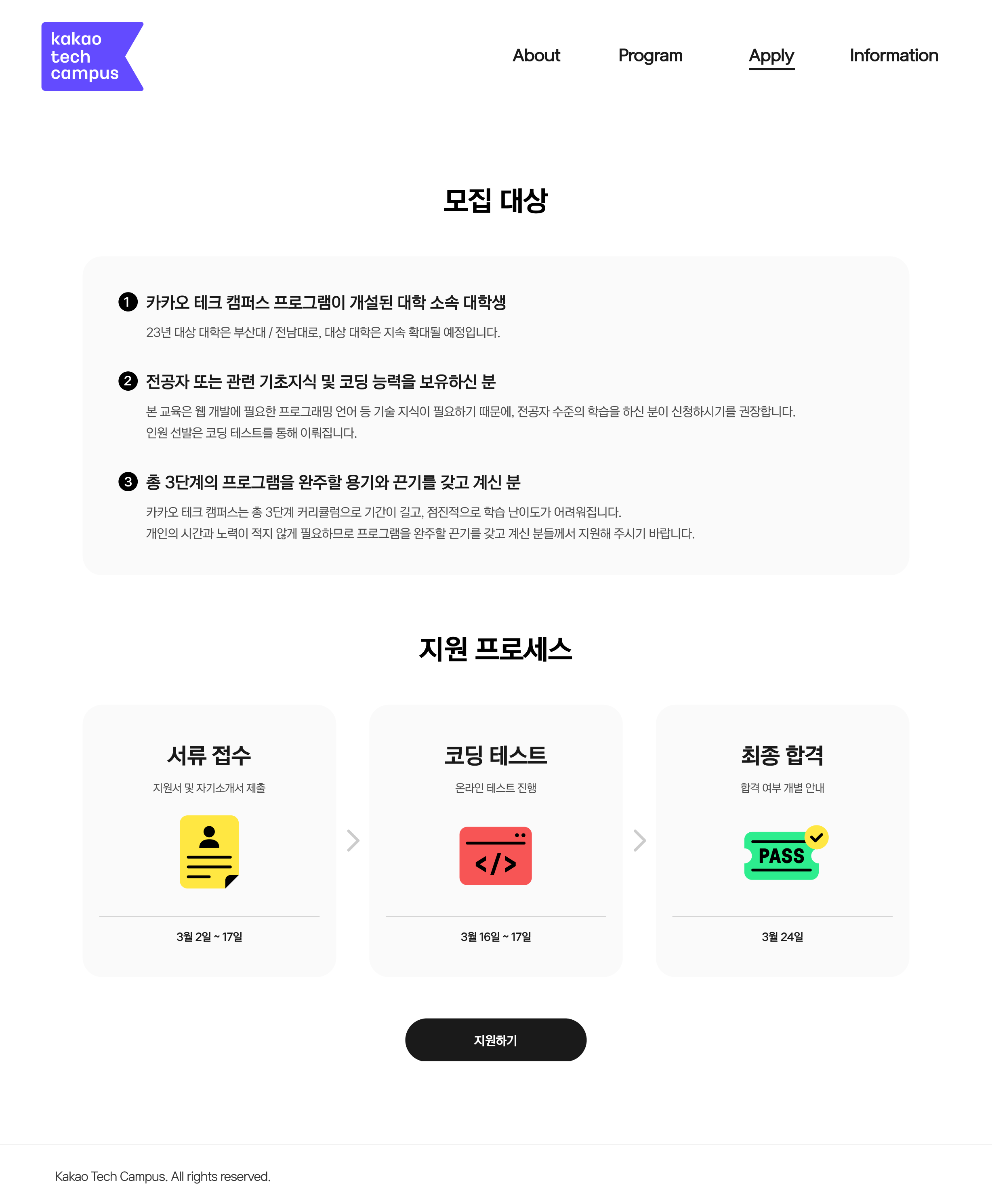Image resolution: width=992 pixels, height=1204 pixels.
Task: Open the Information page
Action: 893,55
